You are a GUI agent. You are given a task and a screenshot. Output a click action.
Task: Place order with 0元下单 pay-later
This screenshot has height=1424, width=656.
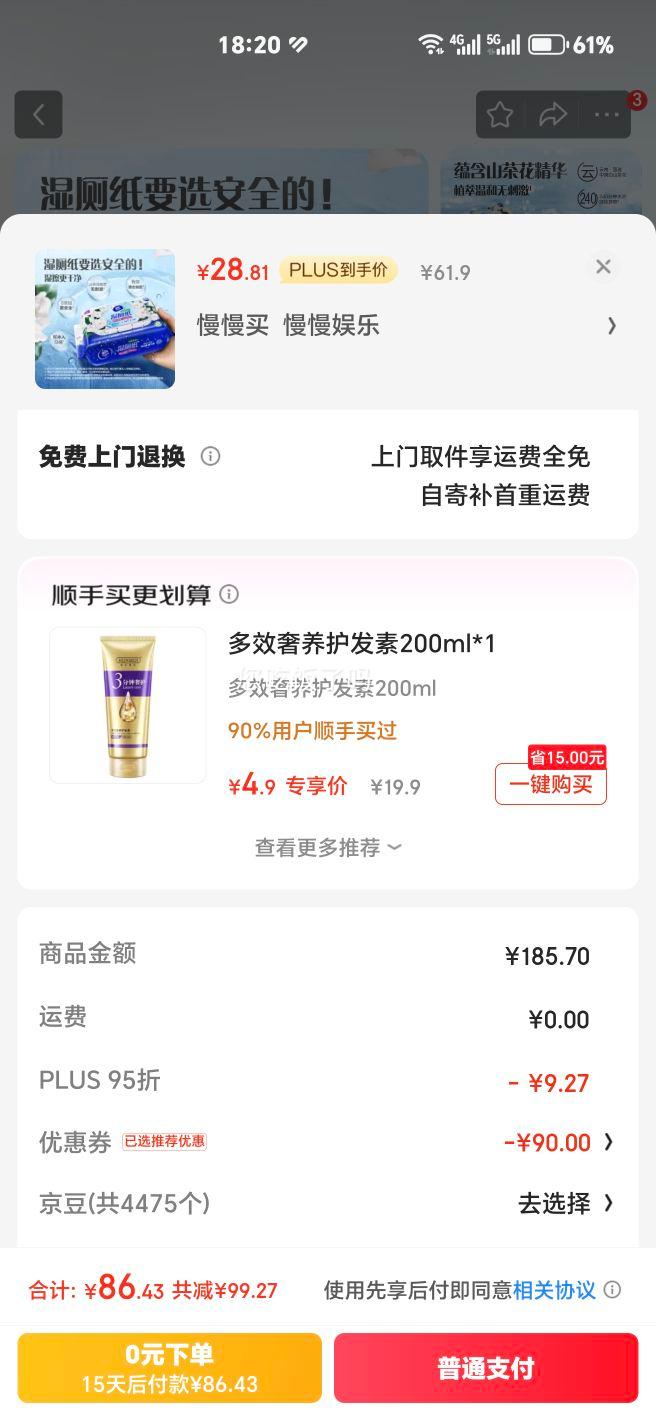(170, 1368)
